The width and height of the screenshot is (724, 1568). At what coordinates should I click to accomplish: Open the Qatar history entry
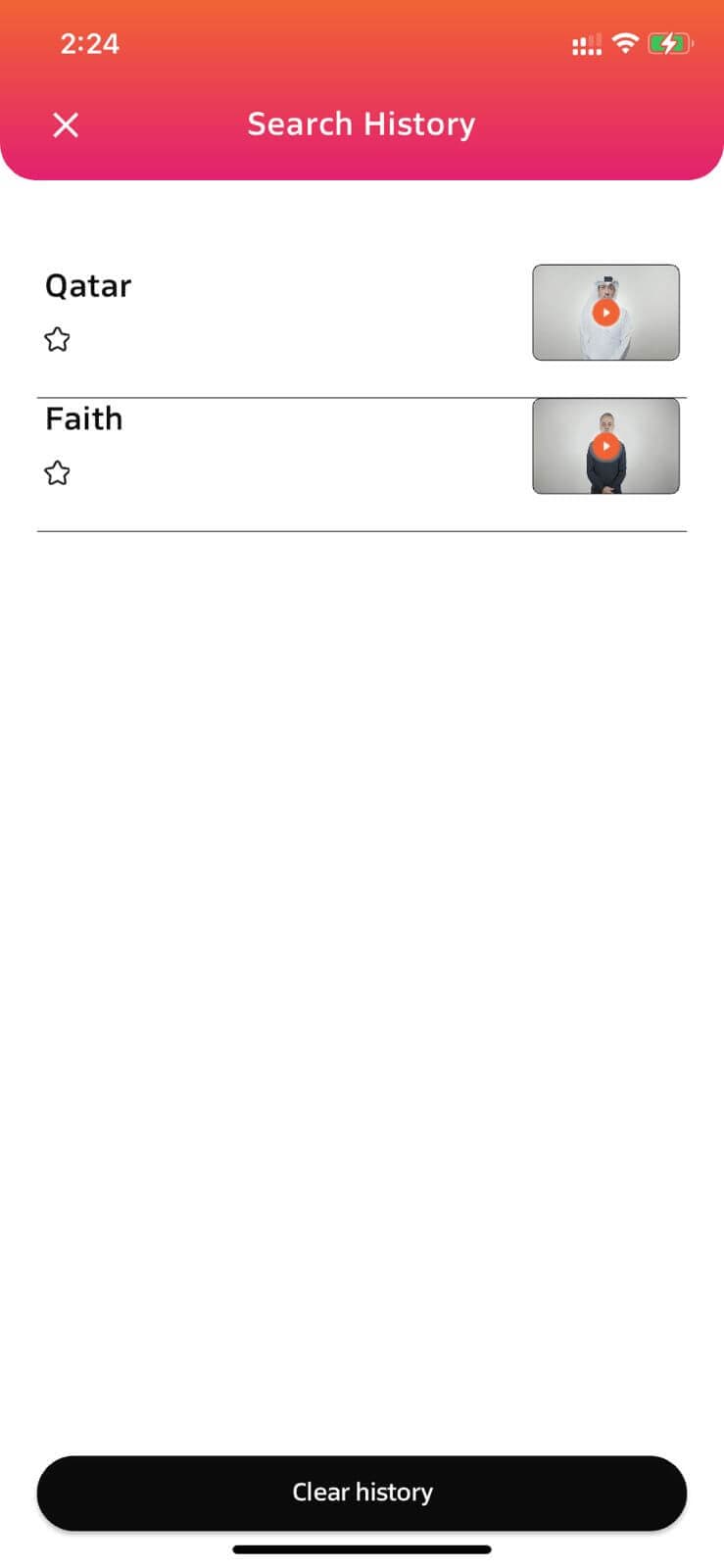[x=88, y=286]
